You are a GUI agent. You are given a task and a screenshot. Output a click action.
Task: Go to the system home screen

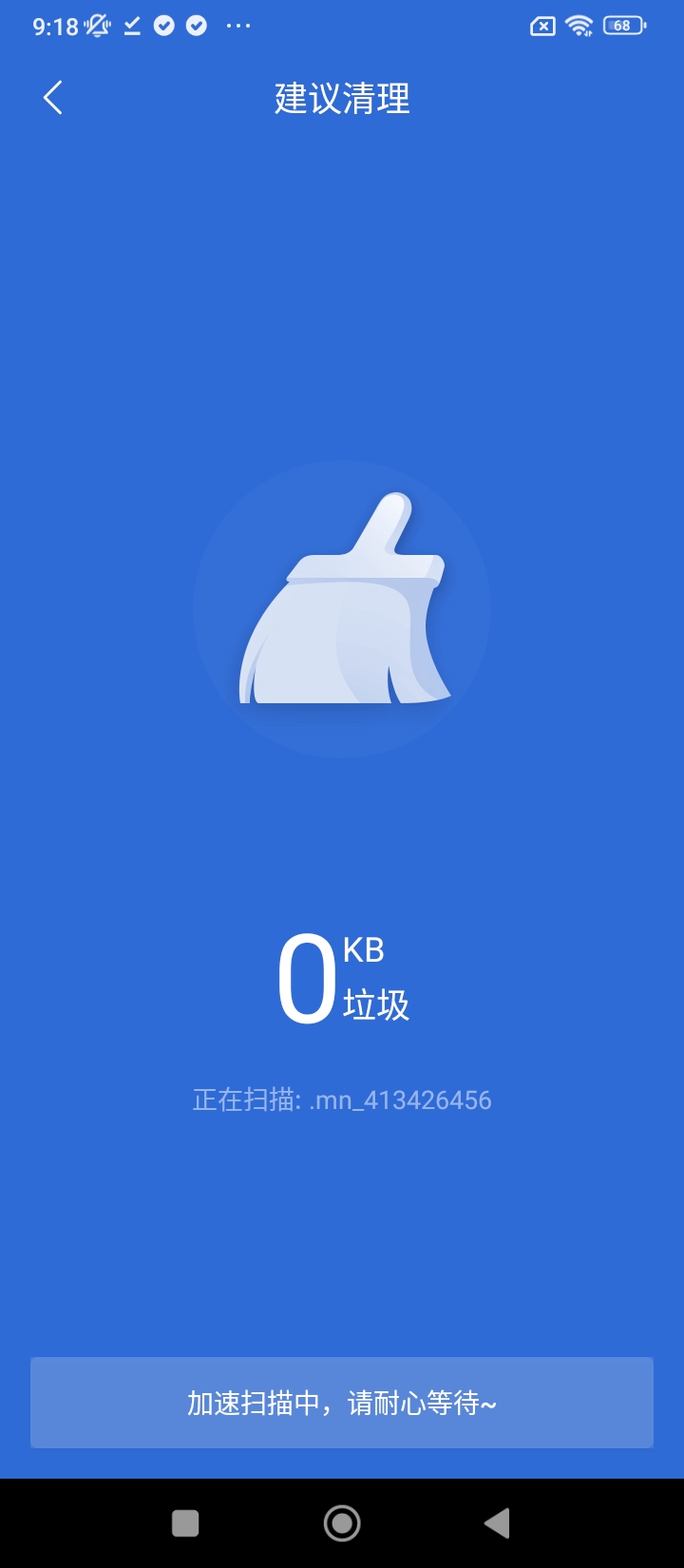pos(342,1523)
